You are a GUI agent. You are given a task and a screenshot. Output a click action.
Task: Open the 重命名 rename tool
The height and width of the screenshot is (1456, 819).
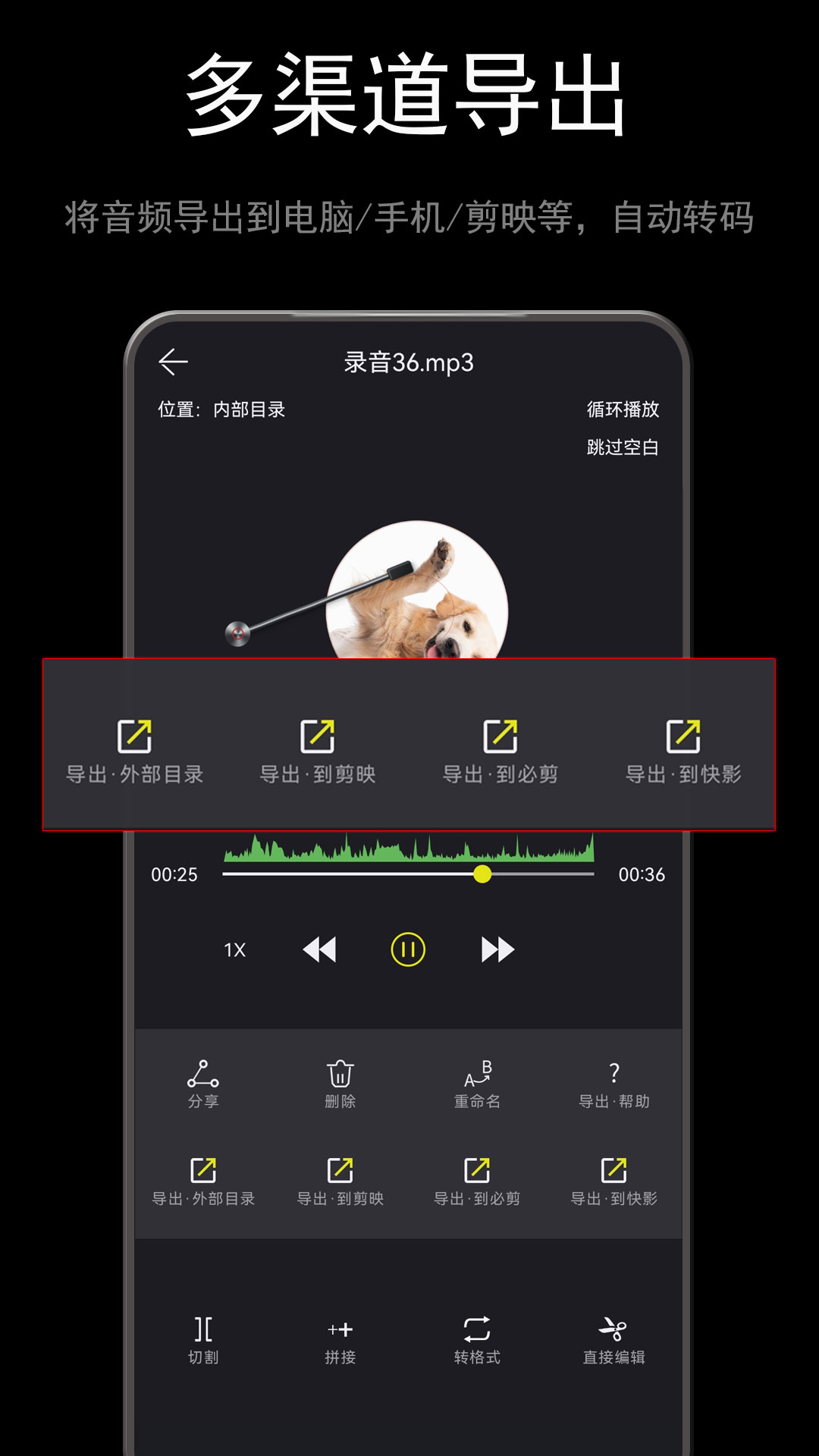pyautogui.click(x=475, y=1081)
